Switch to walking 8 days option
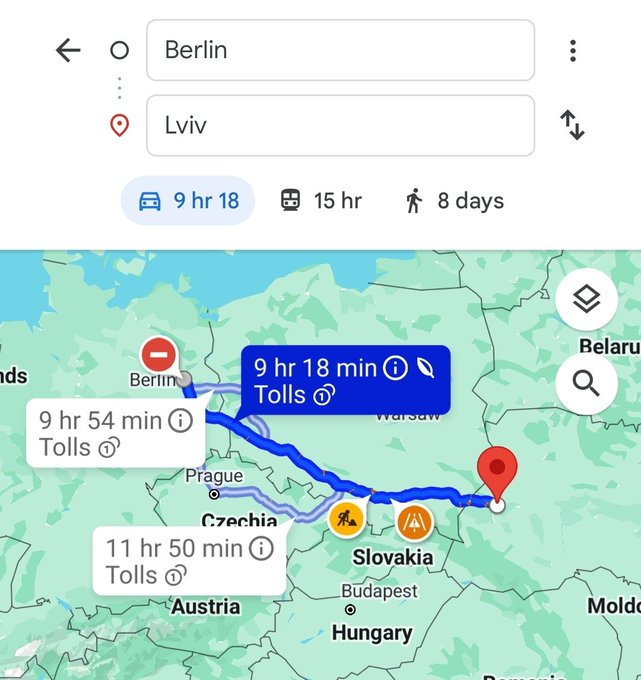Image resolution: width=641 pixels, height=680 pixels. pos(454,201)
